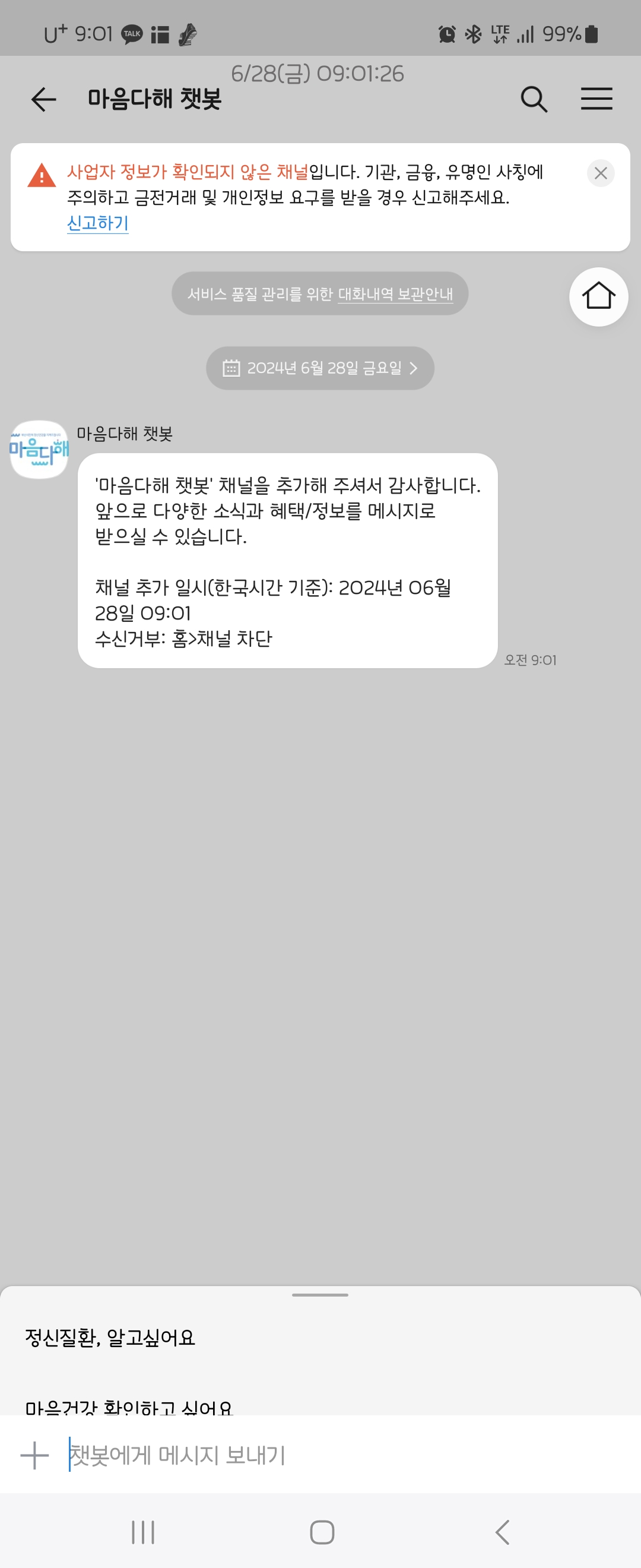Expand the chatbot menu drag handle
The width and height of the screenshot is (641, 1568).
pos(320,1295)
